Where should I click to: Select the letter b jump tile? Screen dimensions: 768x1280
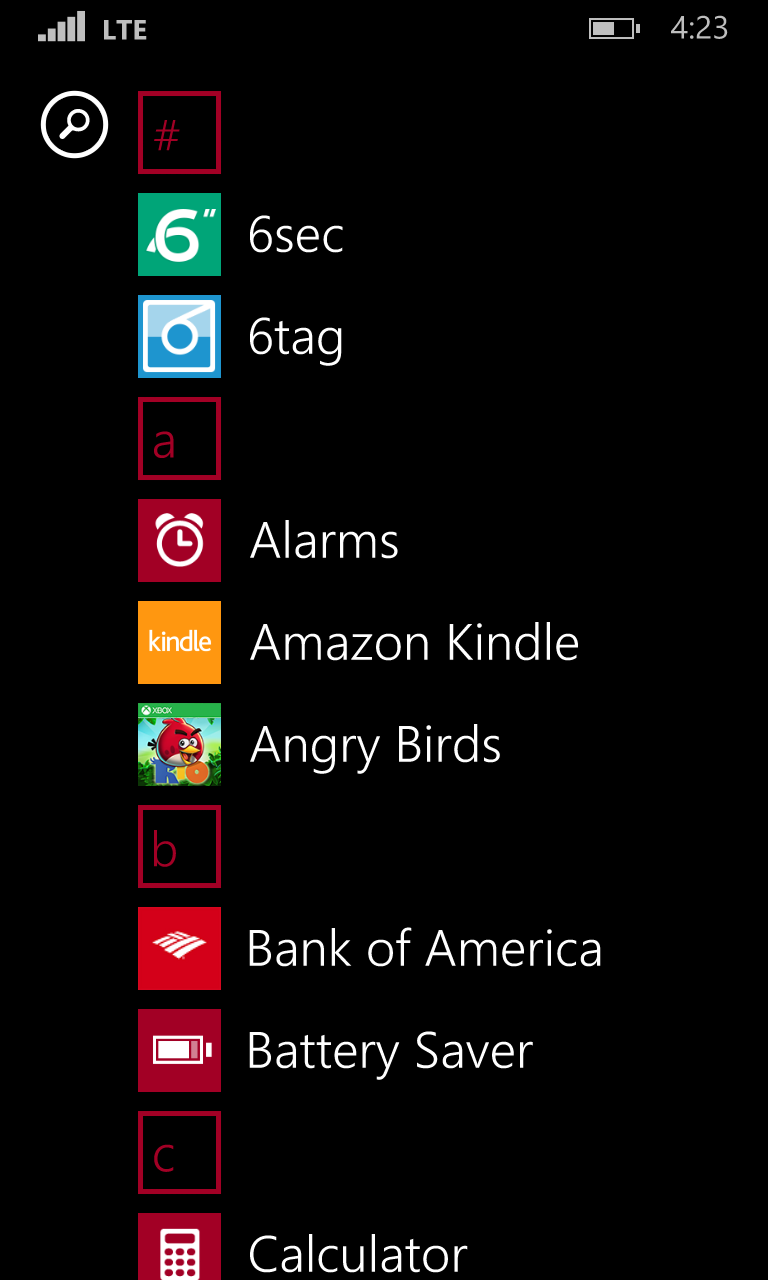click(x=179, y=847)
